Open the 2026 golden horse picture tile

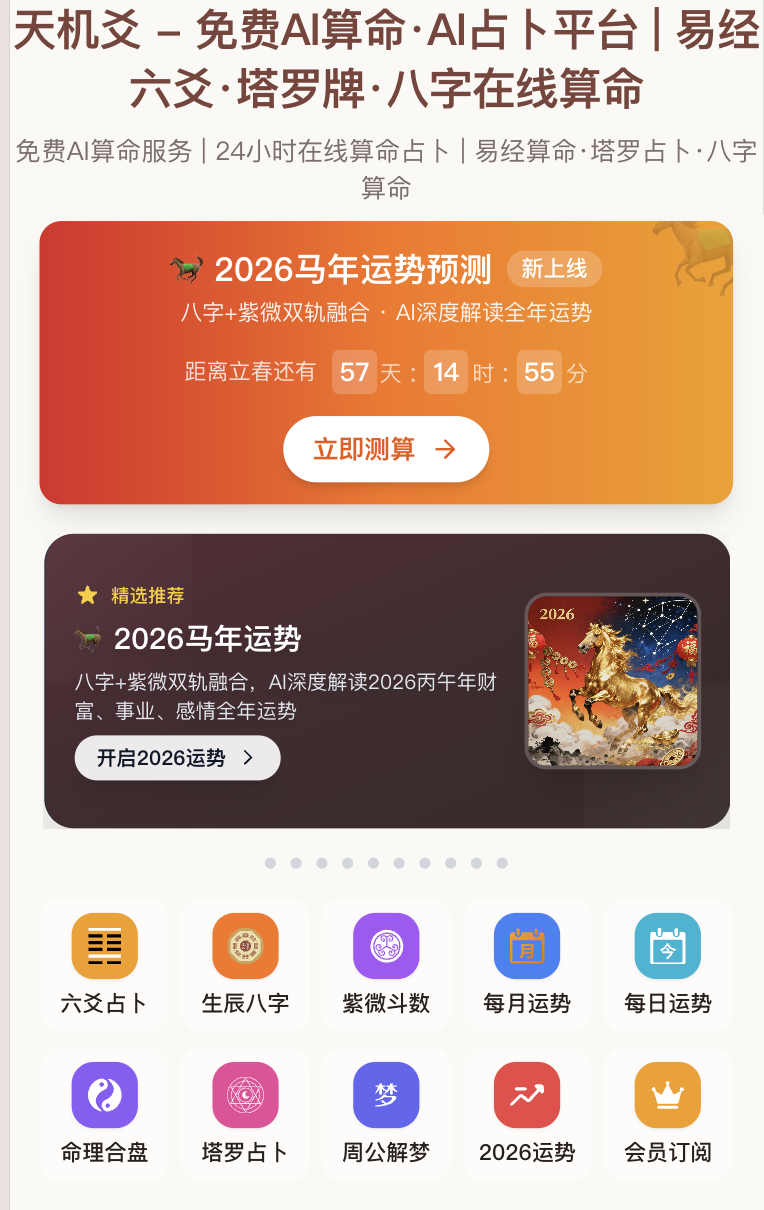(612, 681)
